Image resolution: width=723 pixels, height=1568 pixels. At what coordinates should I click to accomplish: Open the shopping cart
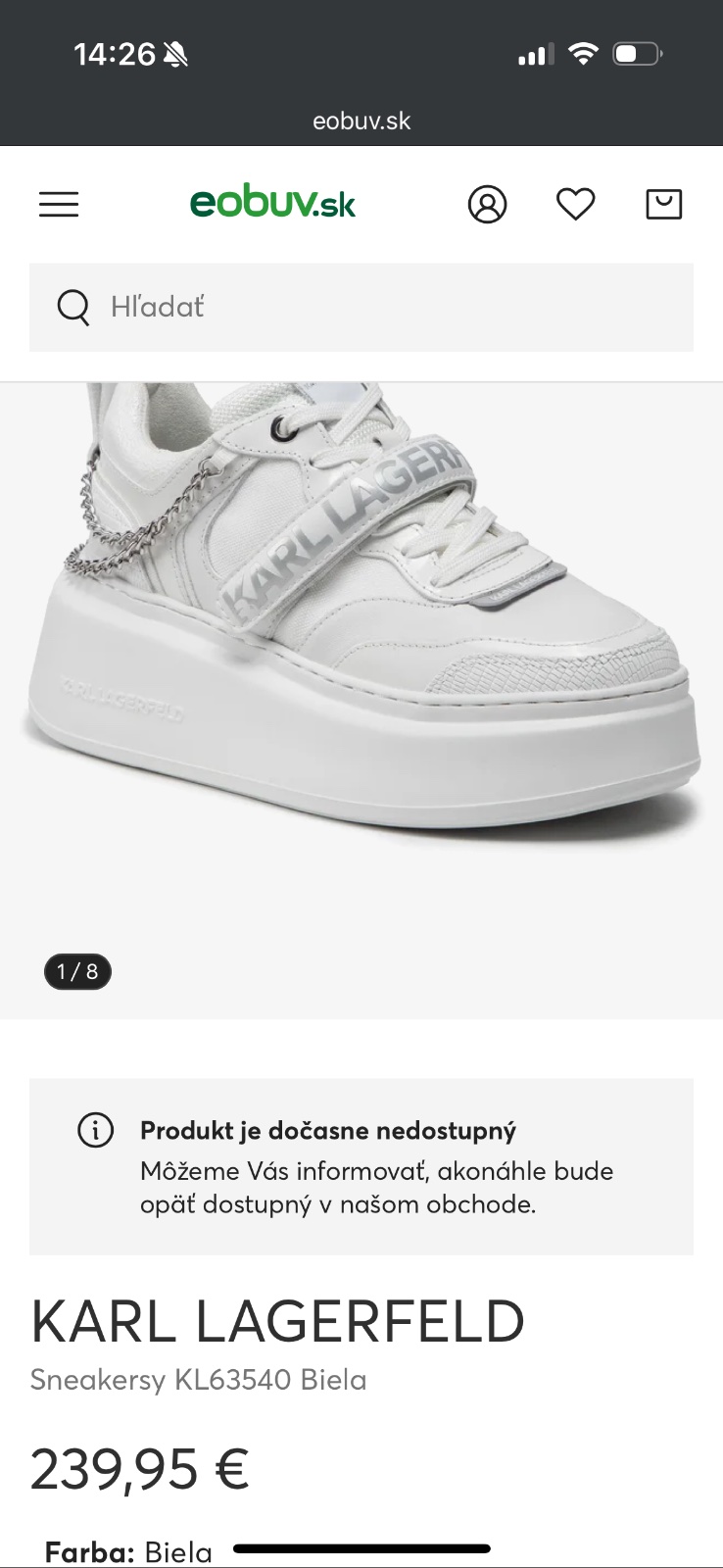[663, 204]
